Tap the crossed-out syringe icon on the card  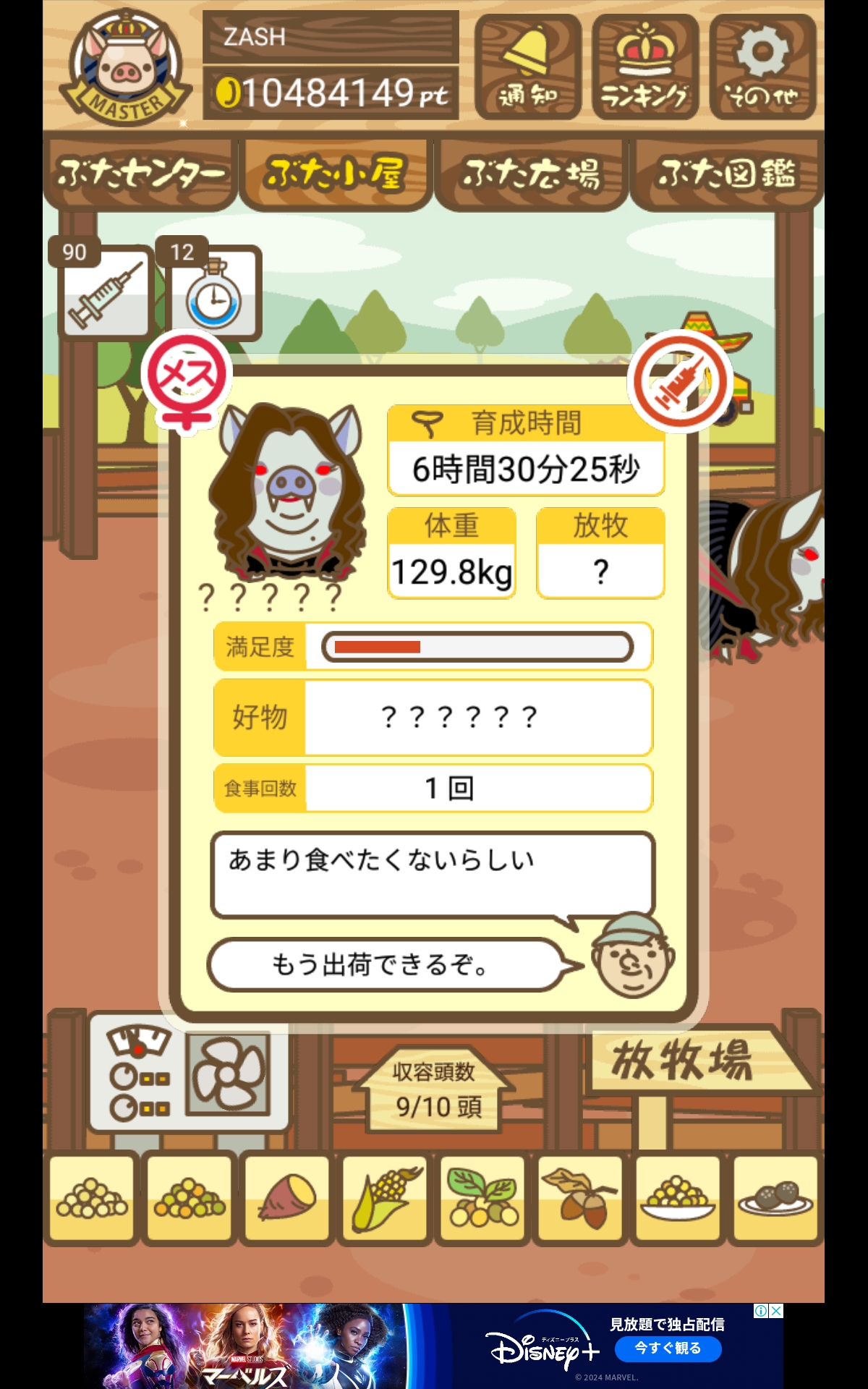pyautogui.click(x=679, y=381)
